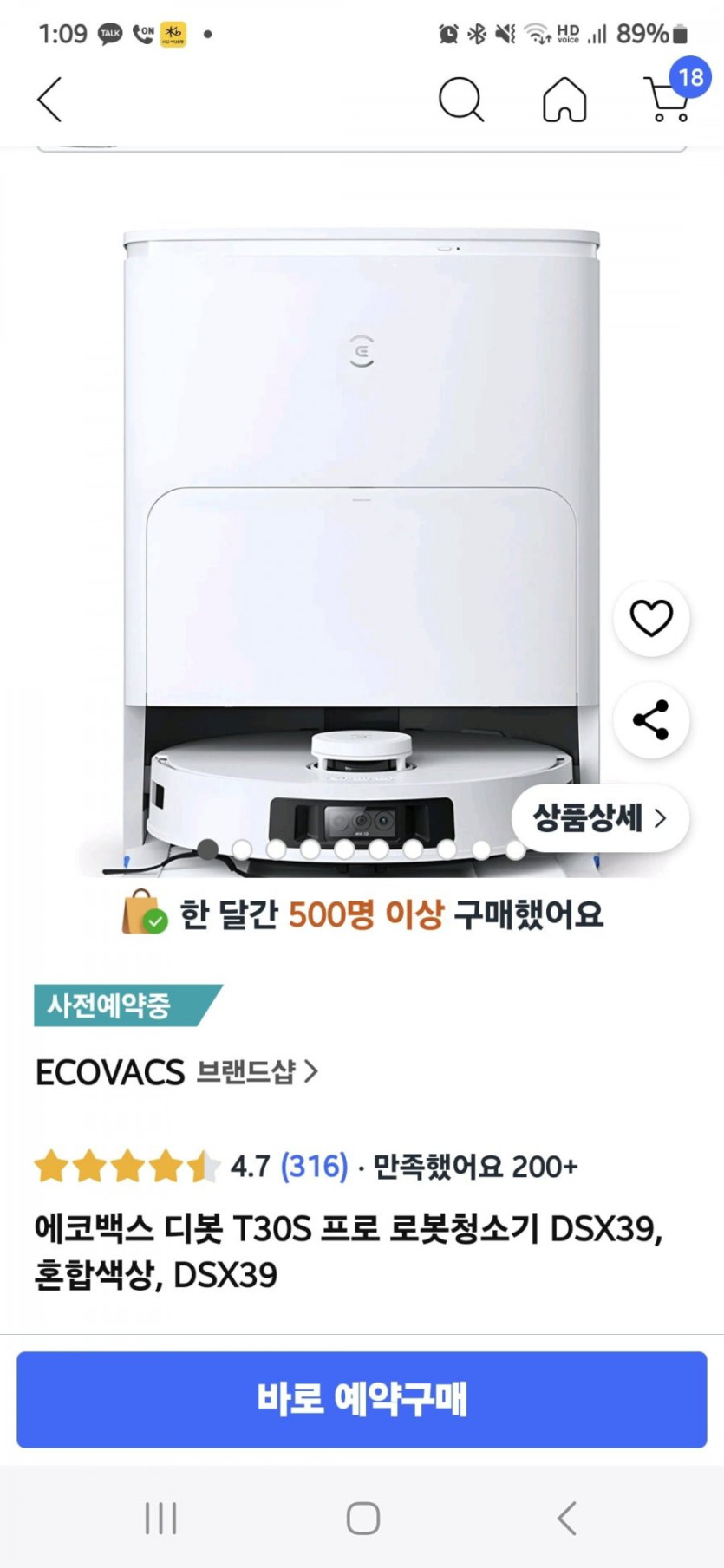
Task: Go to the shop home icon
Action: click(x=564, y=100)
